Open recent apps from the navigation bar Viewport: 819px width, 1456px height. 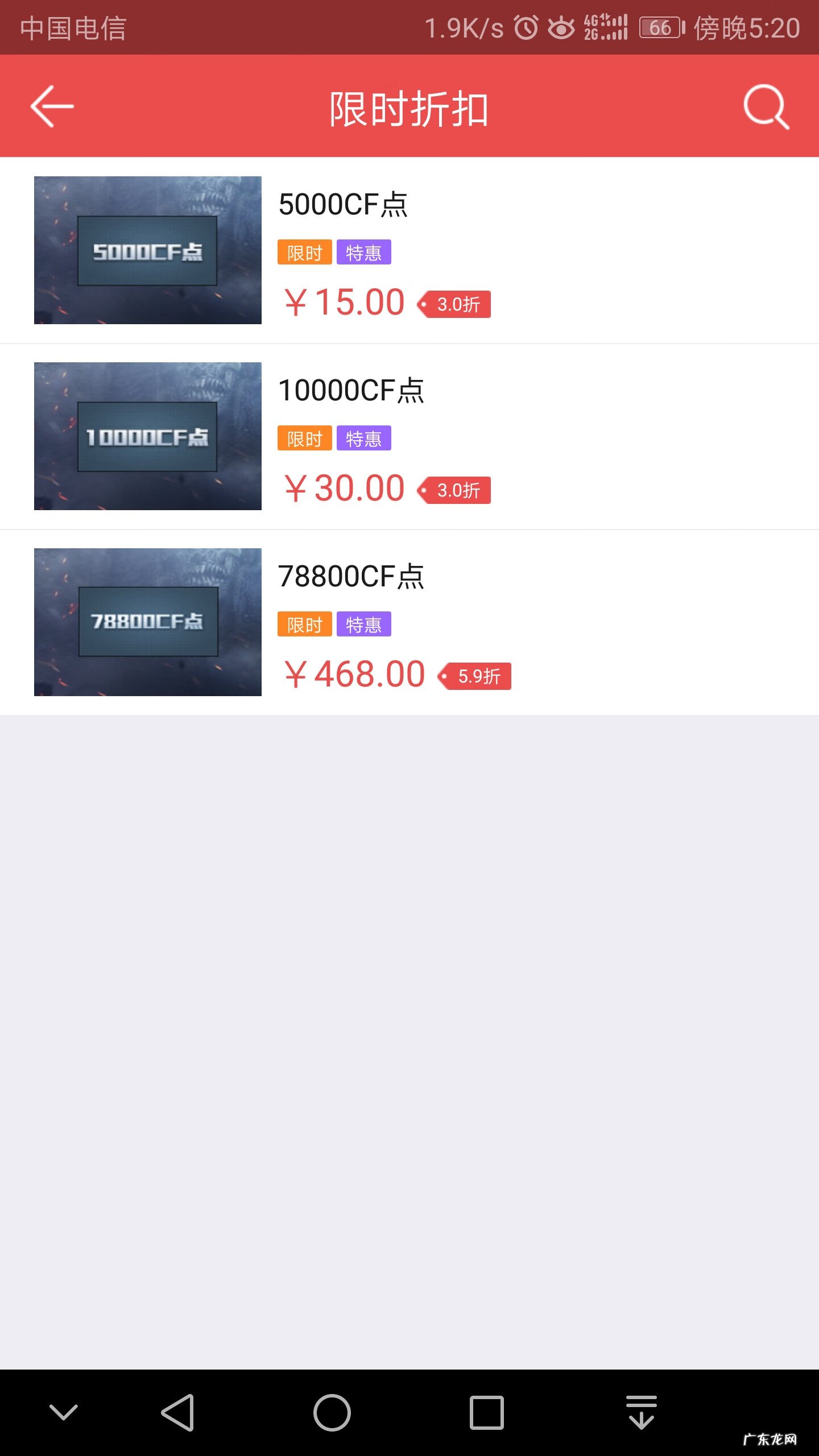pos(487,1412)
